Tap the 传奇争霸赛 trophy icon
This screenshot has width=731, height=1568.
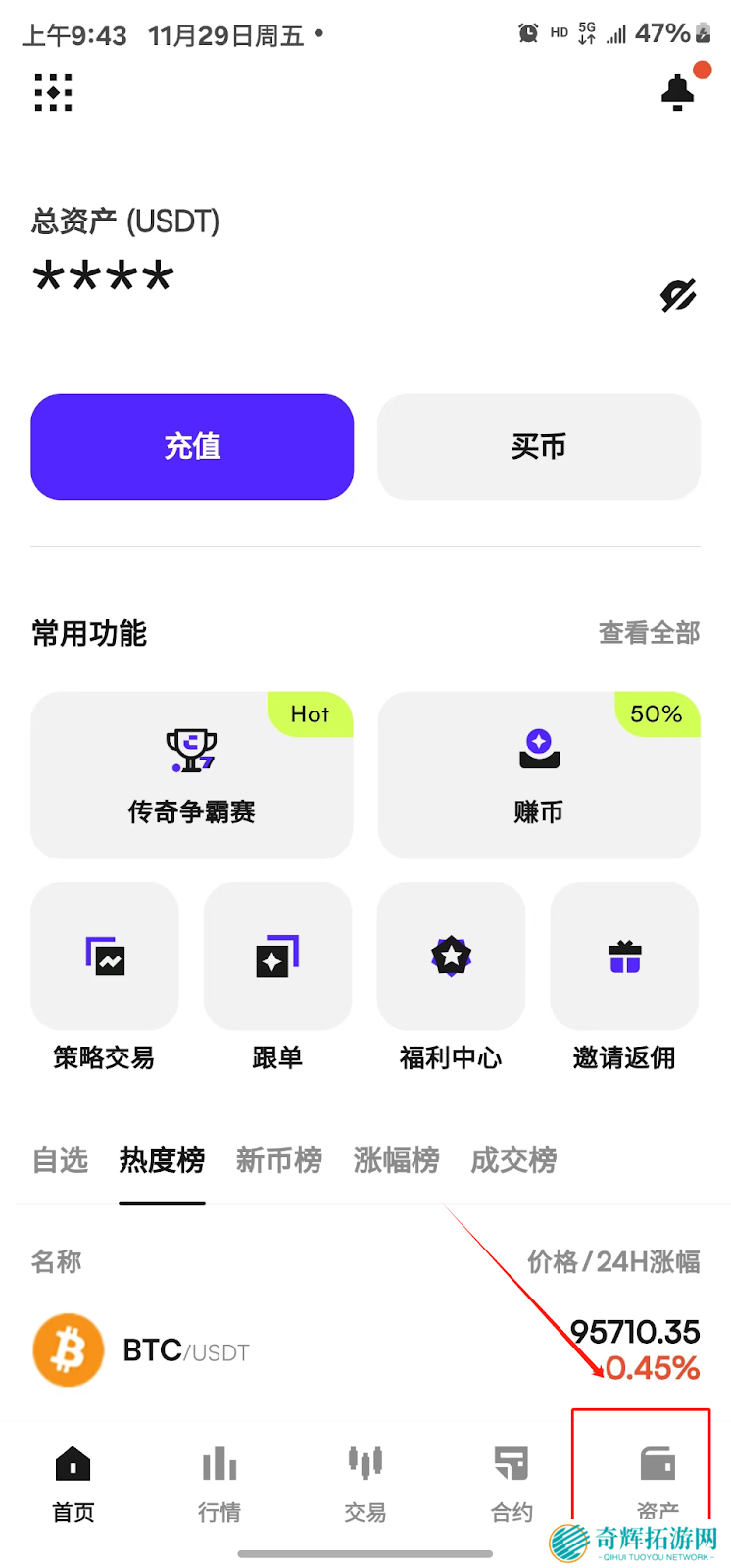pyautogui.click(x=191, y=750)
